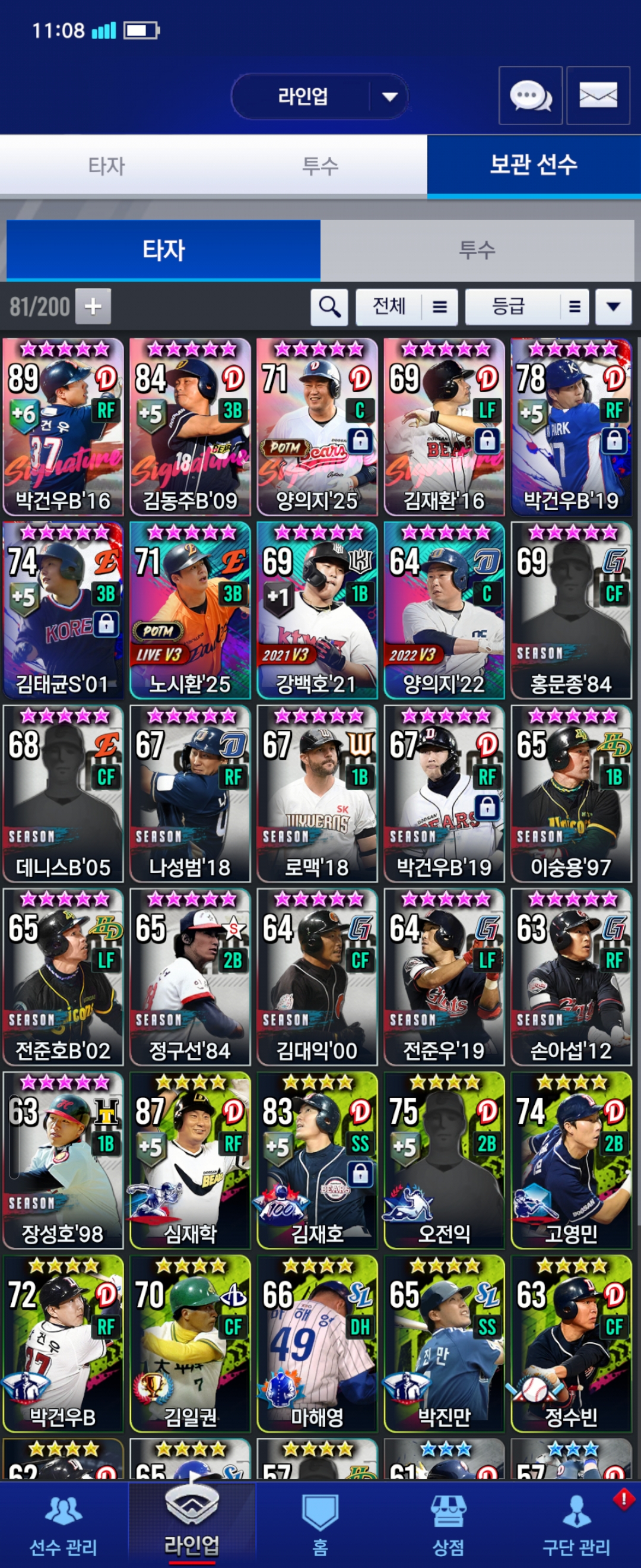Open the 전체 filter menu
This screenshot has height=1568, width=641.
tap(406, 306)
